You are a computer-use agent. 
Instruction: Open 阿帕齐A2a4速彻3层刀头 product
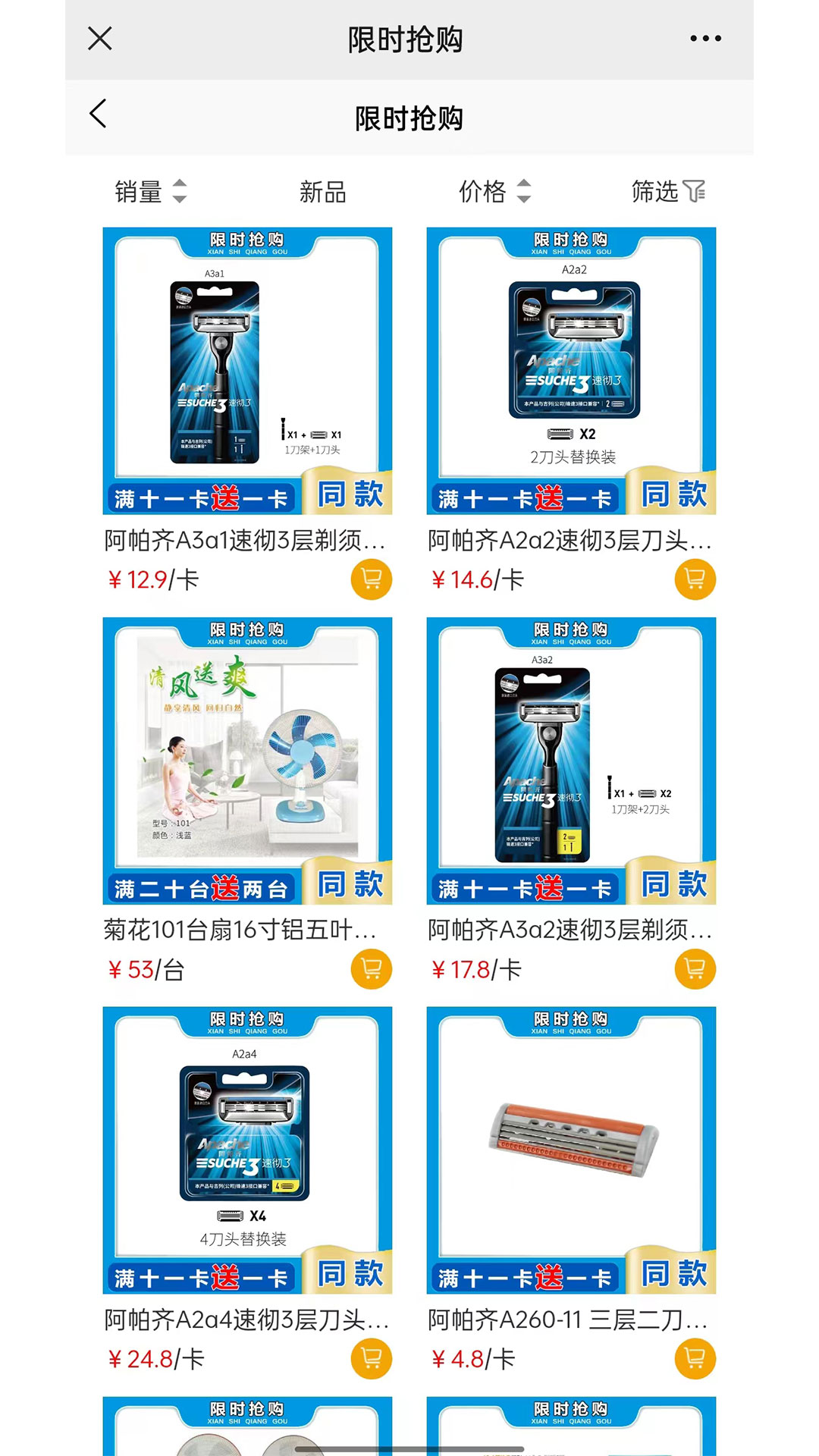pyautogui.click(x=247, y=1150)
